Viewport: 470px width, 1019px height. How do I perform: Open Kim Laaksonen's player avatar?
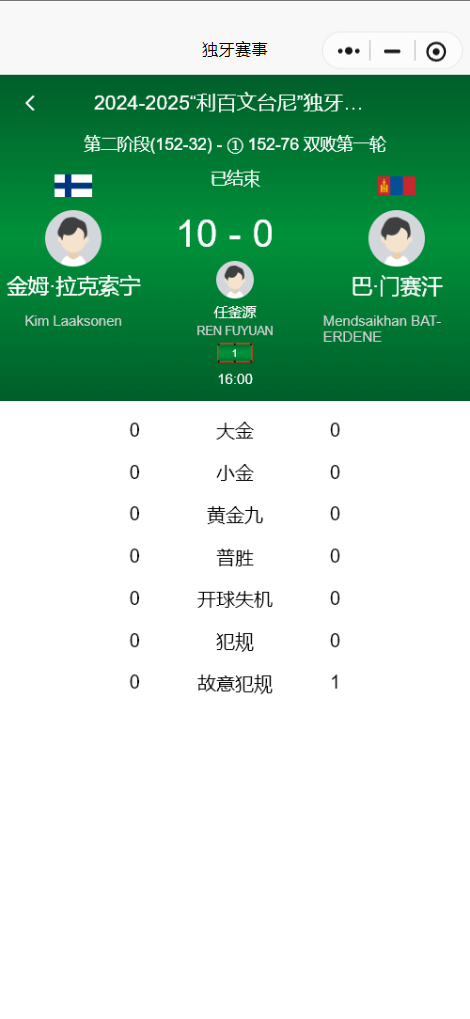click(73, 238)
